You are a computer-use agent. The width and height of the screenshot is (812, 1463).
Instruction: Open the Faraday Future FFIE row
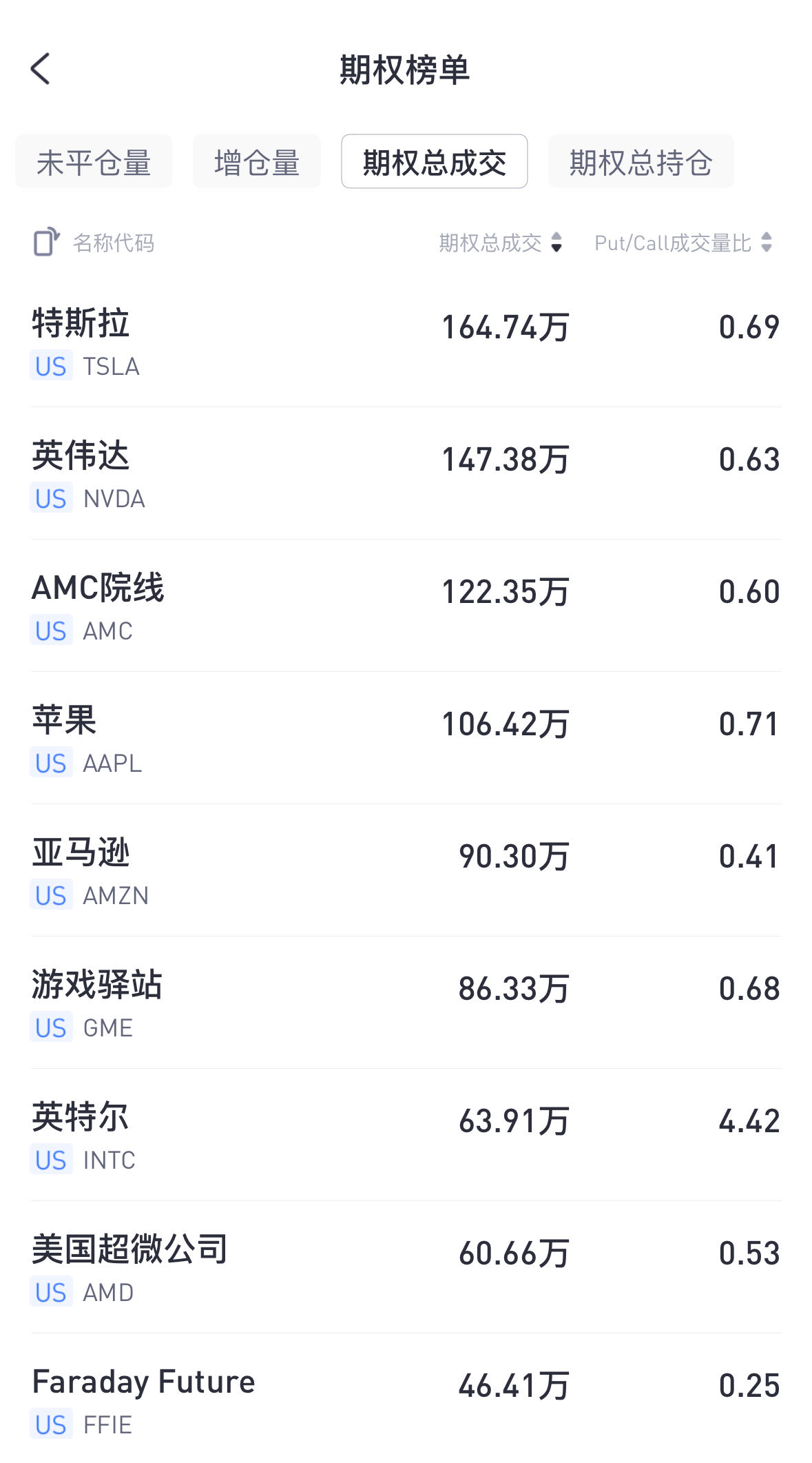tap(406, 1399)
